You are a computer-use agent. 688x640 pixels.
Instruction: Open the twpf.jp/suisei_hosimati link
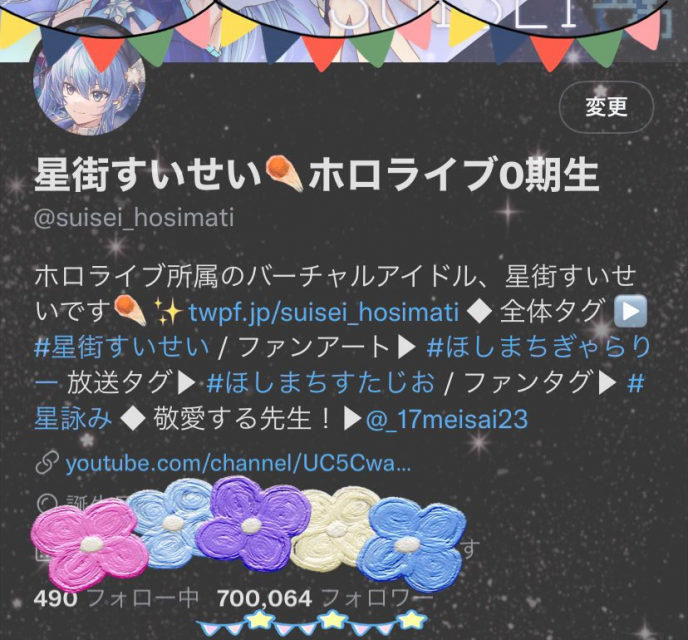323,311
